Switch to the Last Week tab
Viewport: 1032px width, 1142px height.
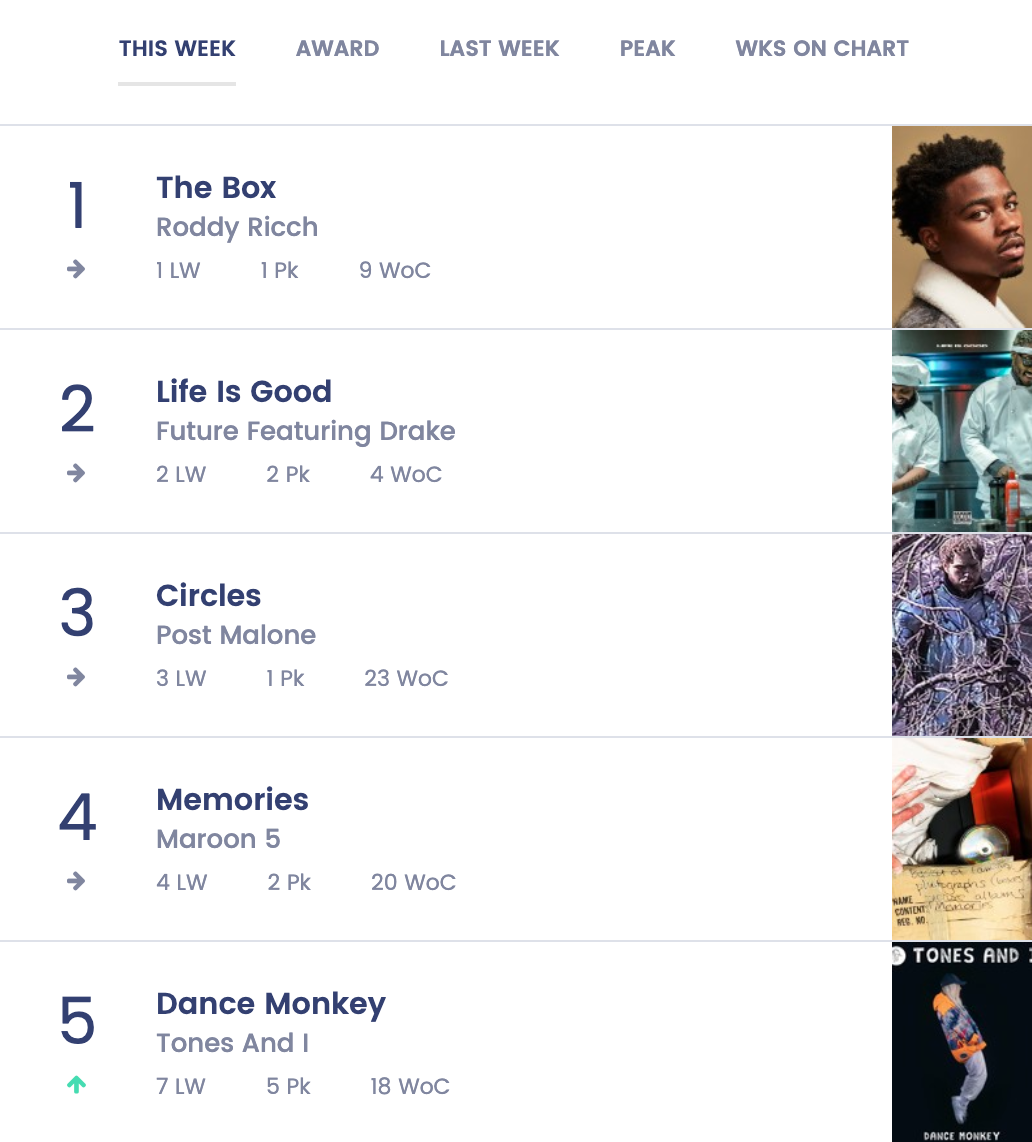tap(499, 48)
